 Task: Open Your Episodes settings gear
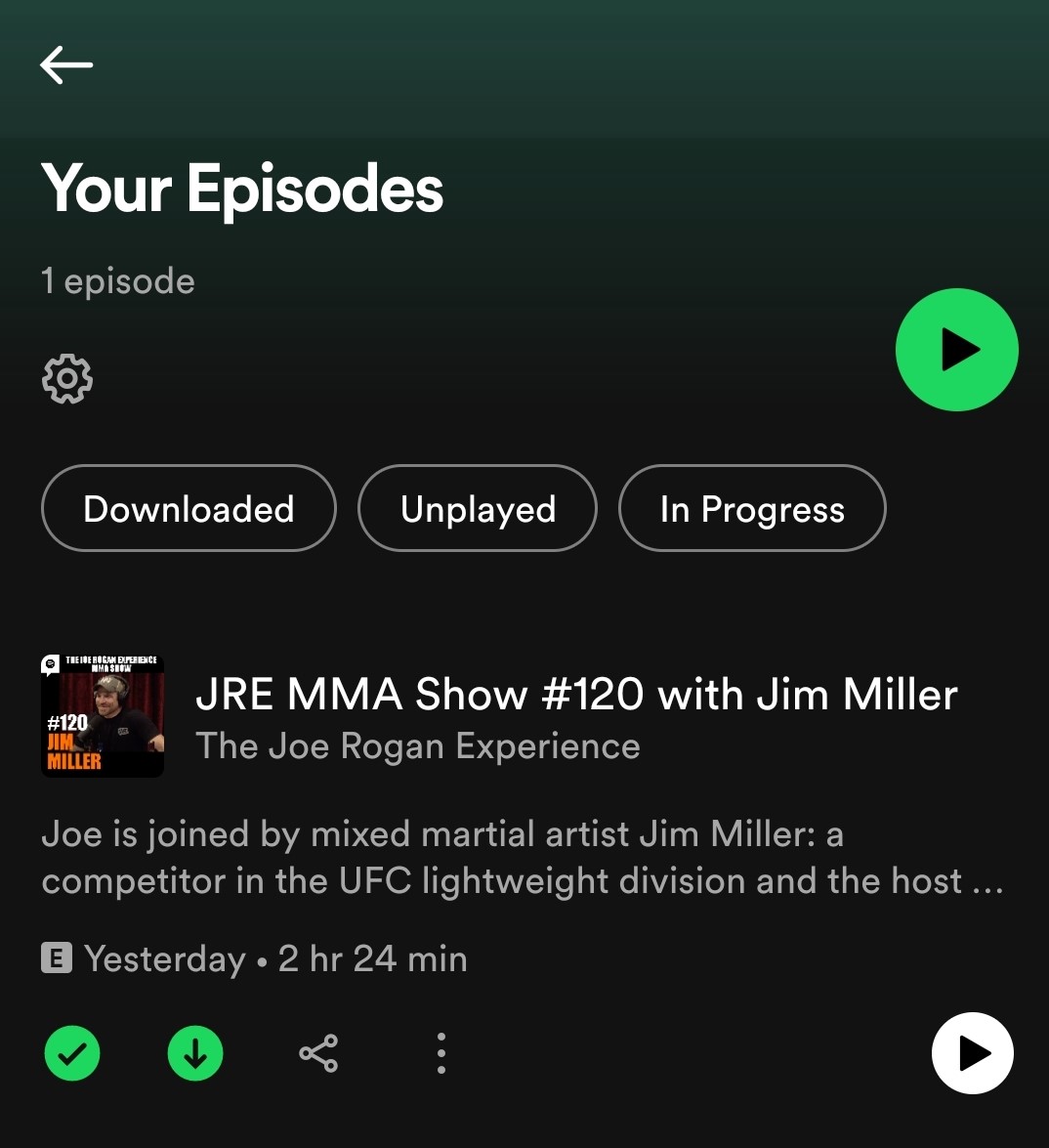(x=67, y=378)
